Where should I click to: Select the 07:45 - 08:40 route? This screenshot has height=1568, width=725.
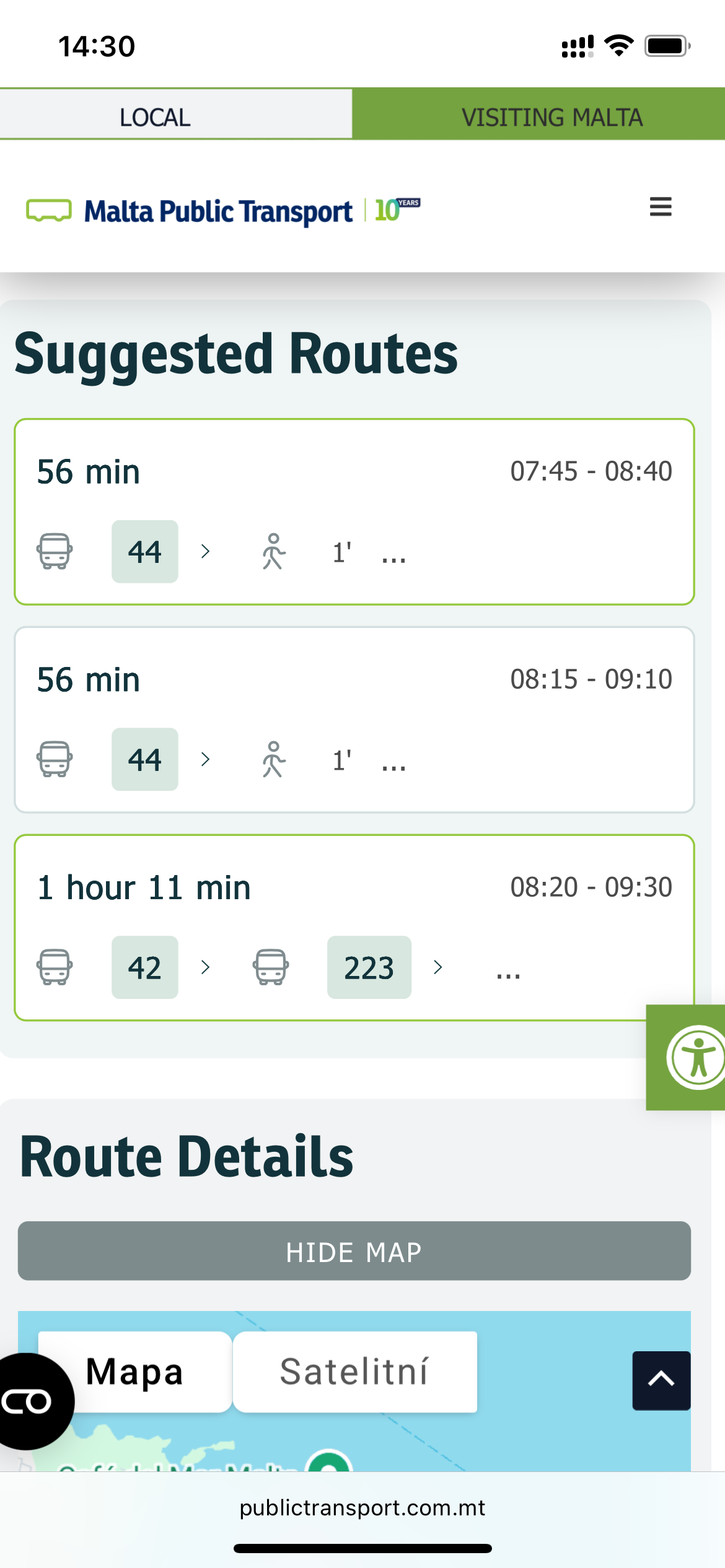tap(354, 512)
